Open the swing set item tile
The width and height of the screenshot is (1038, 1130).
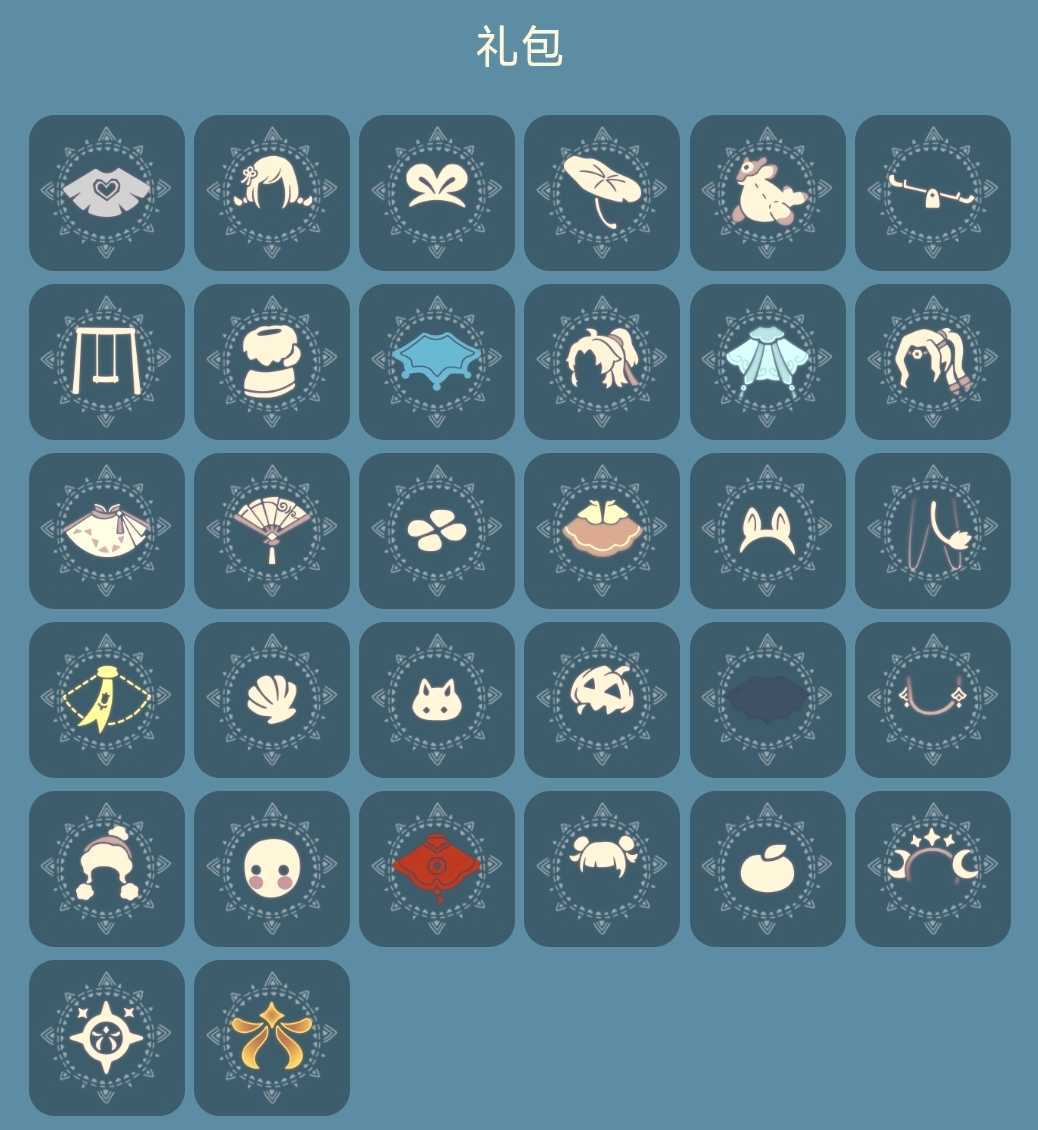[107, 361]
